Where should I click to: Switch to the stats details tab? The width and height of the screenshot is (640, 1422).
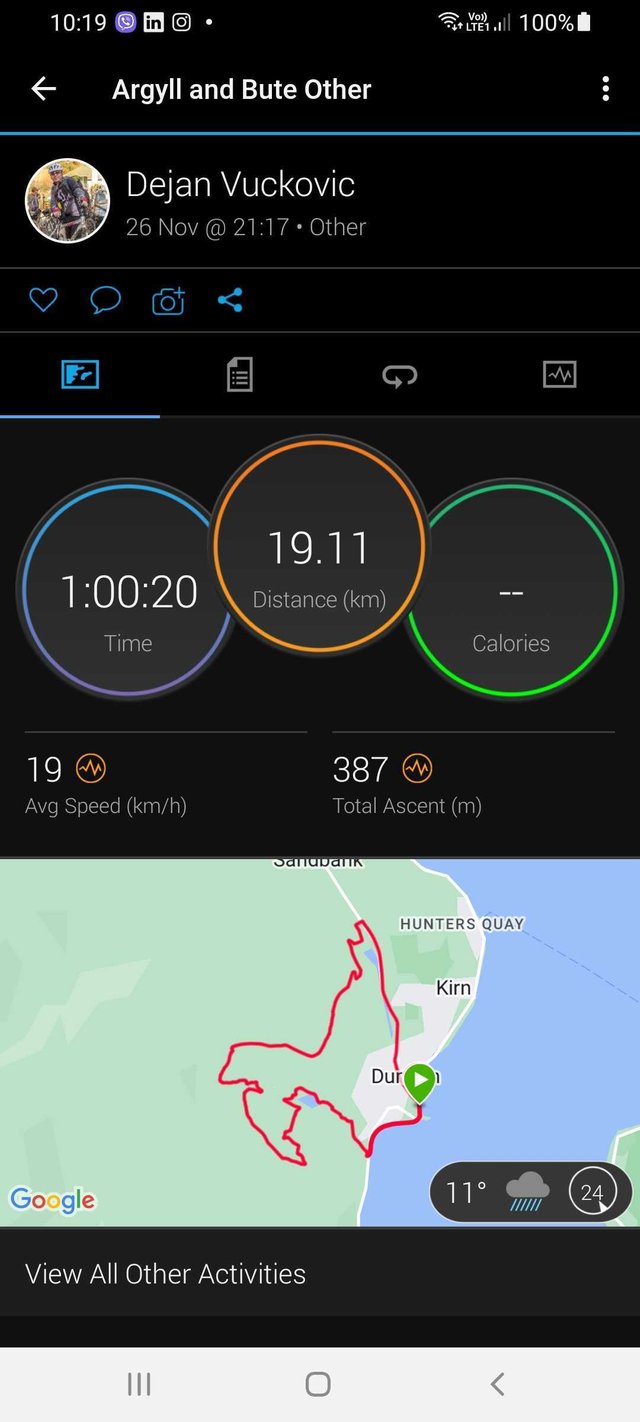pos(240,375)
